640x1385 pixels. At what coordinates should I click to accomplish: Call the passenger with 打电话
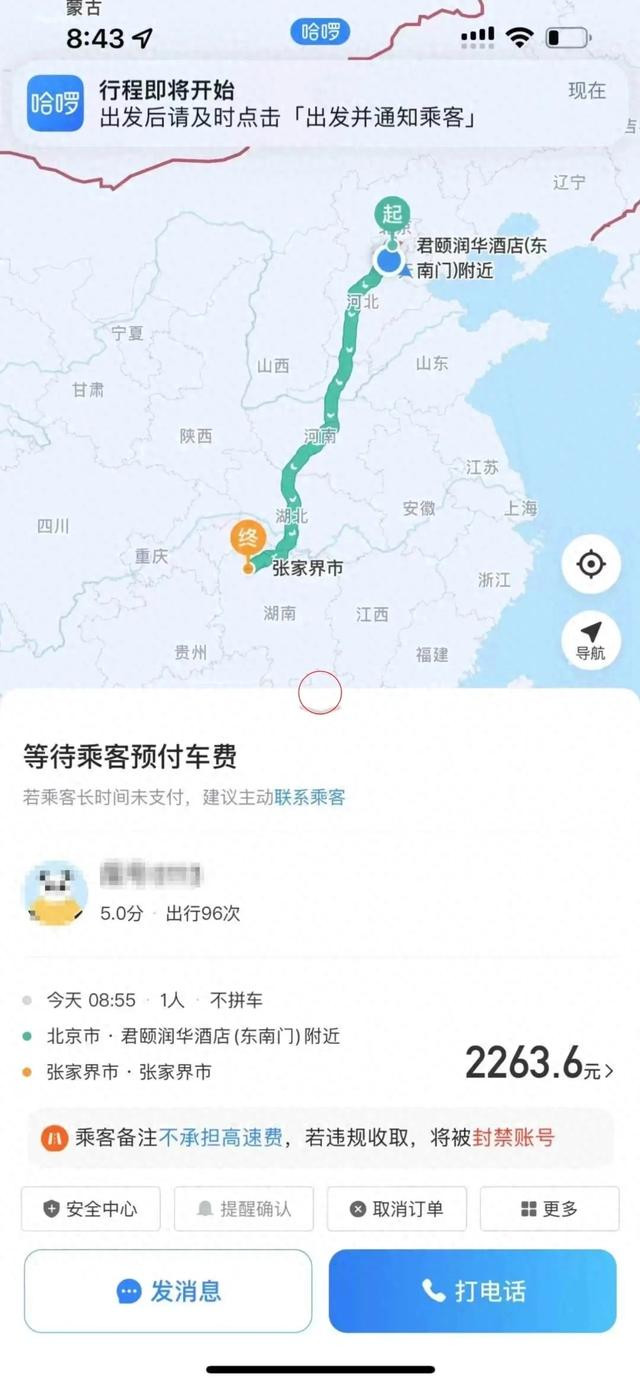(x=473, y=1291)
